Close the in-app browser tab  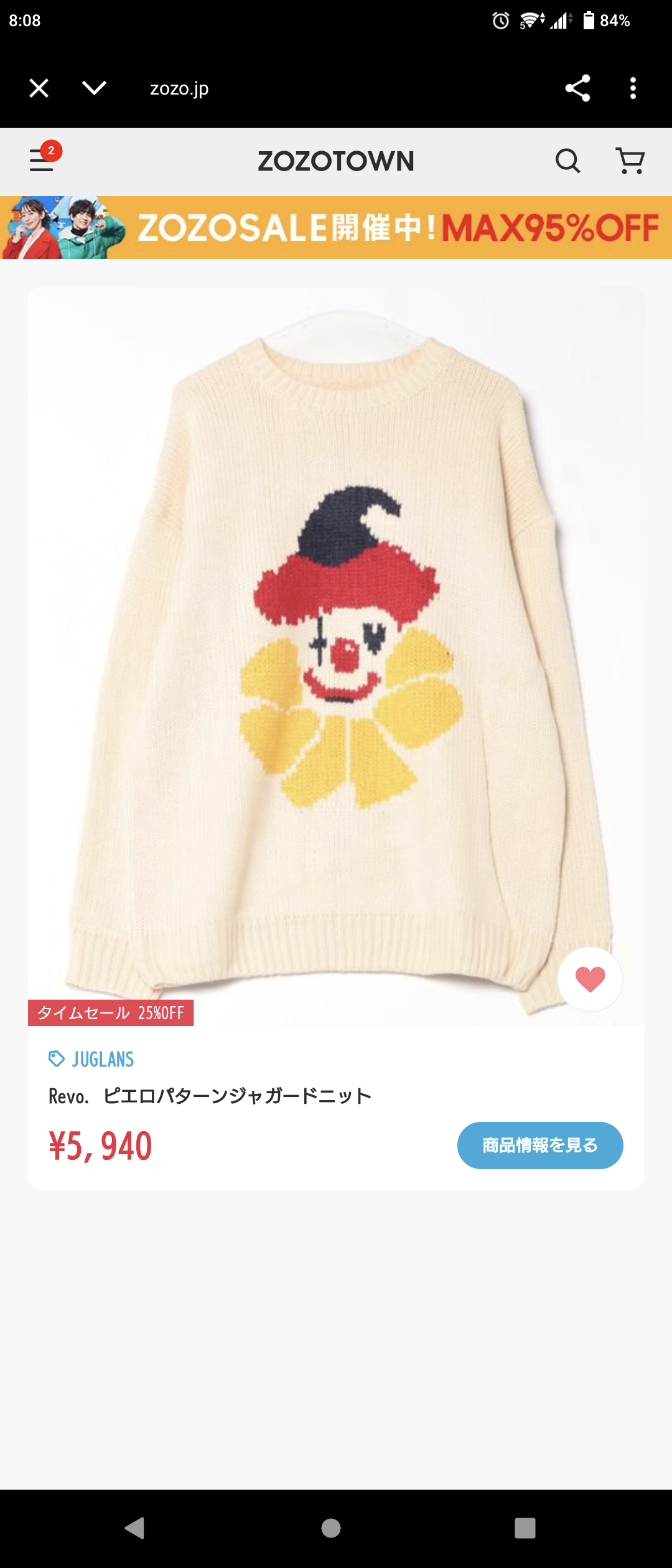pyautogui.click(x=39, y=88)
